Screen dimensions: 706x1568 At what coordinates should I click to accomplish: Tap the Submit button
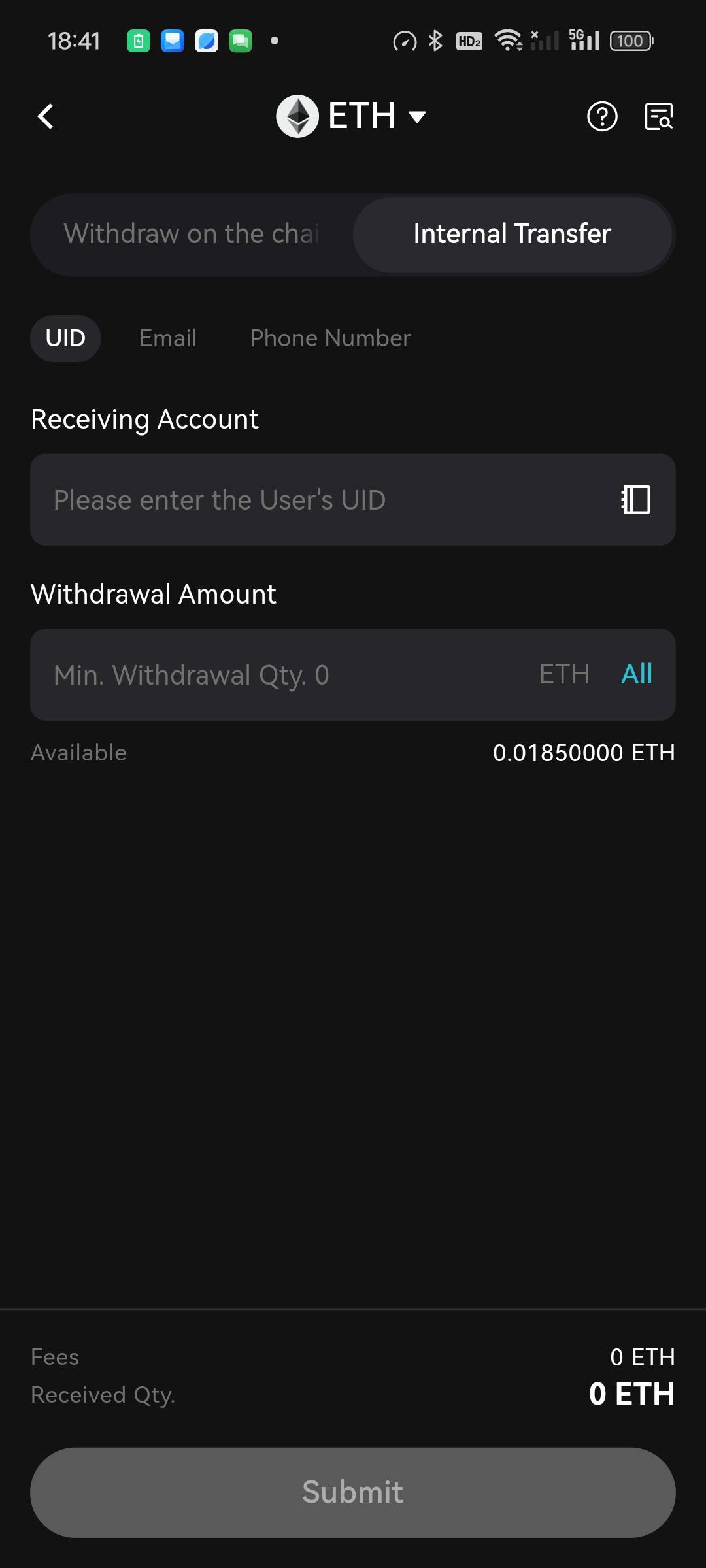[x=353, y=1492]
